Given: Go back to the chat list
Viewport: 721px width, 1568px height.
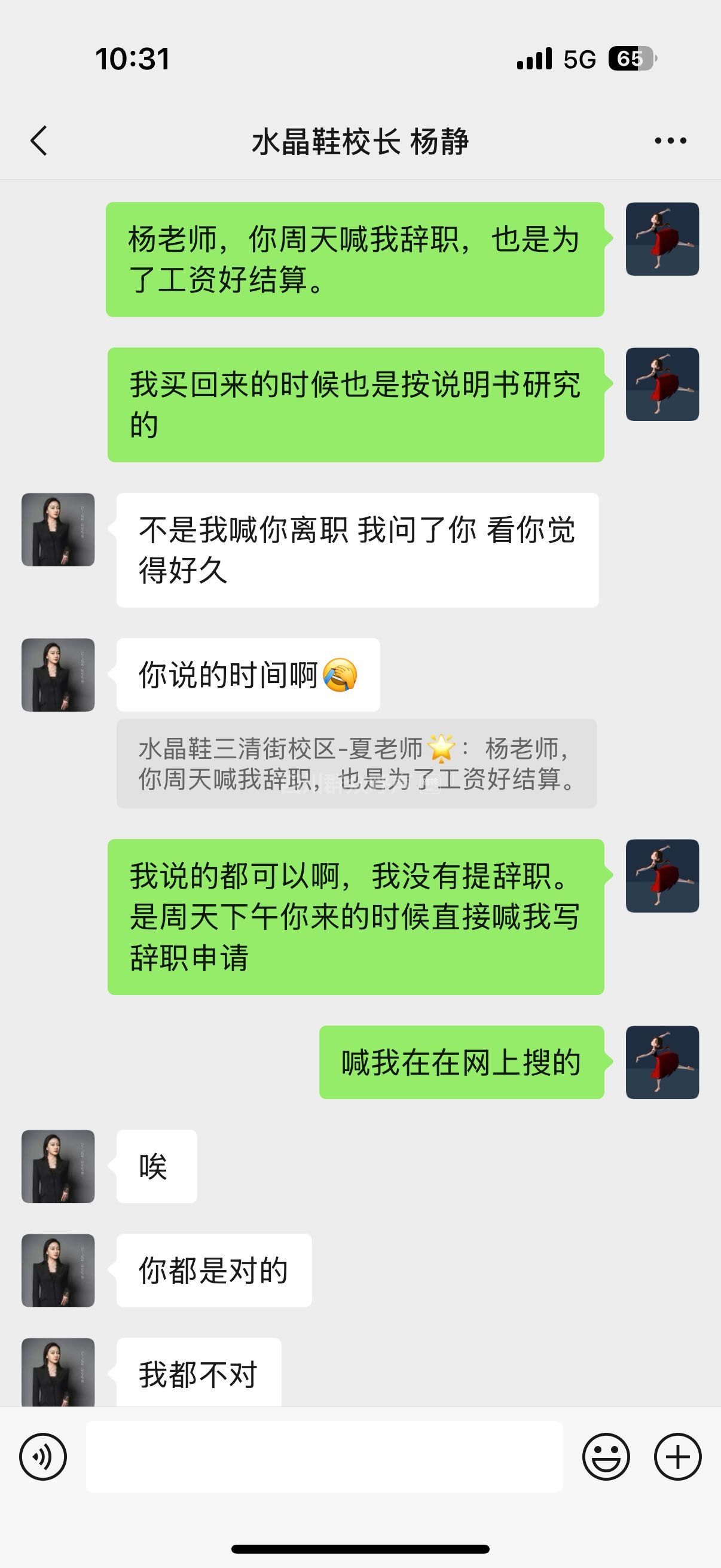Looking at the screenshot, I should pos(39,141).
